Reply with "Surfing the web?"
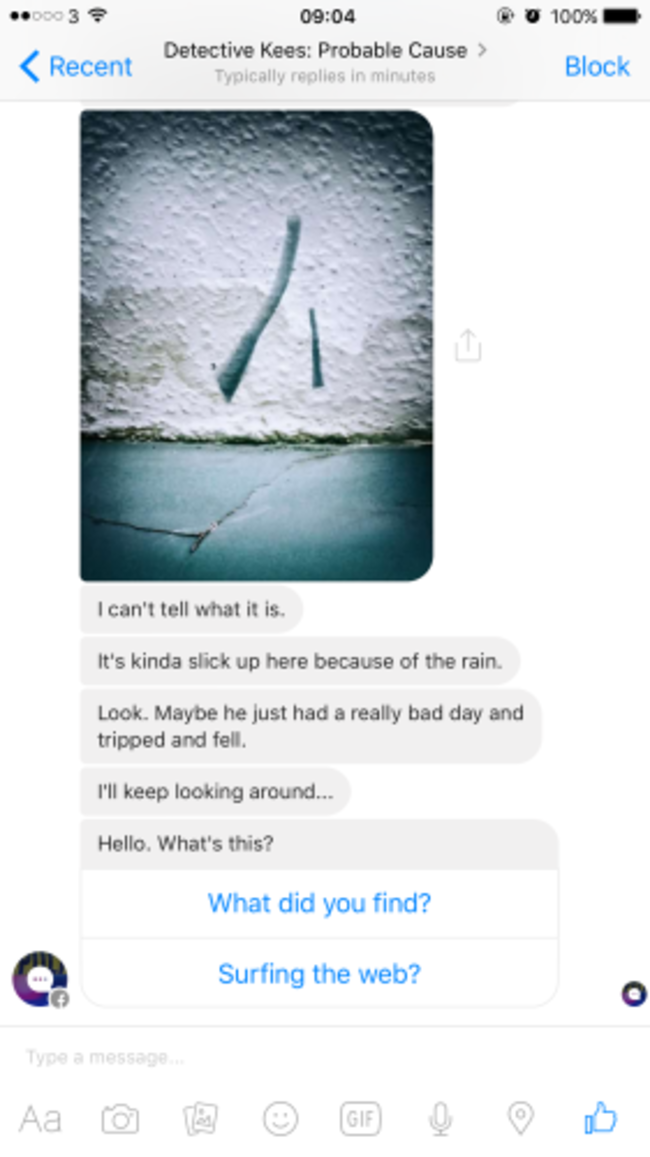The width and height of the screenshot is (650, 1157). (319, 973)
